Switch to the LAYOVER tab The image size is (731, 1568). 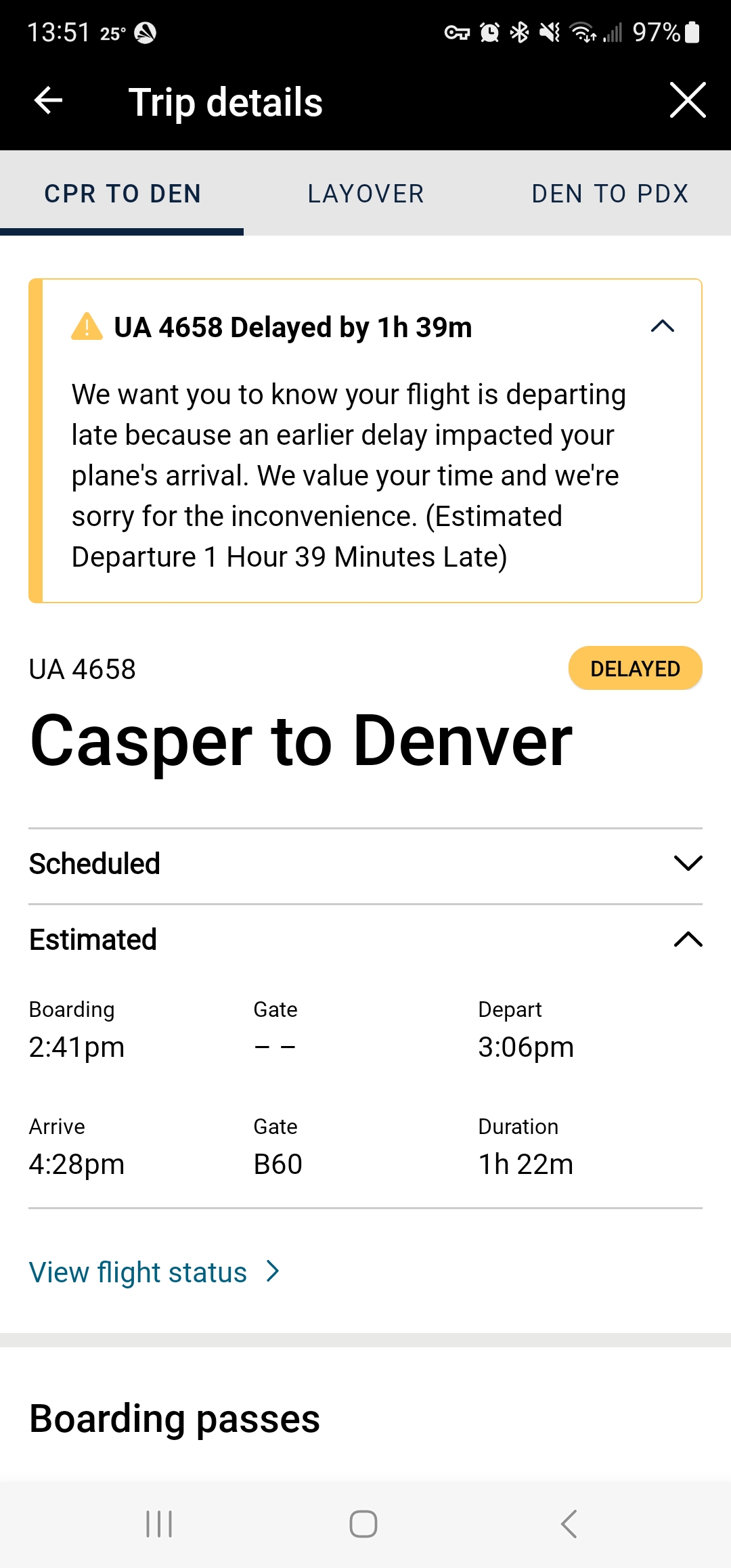click(365, 194)
